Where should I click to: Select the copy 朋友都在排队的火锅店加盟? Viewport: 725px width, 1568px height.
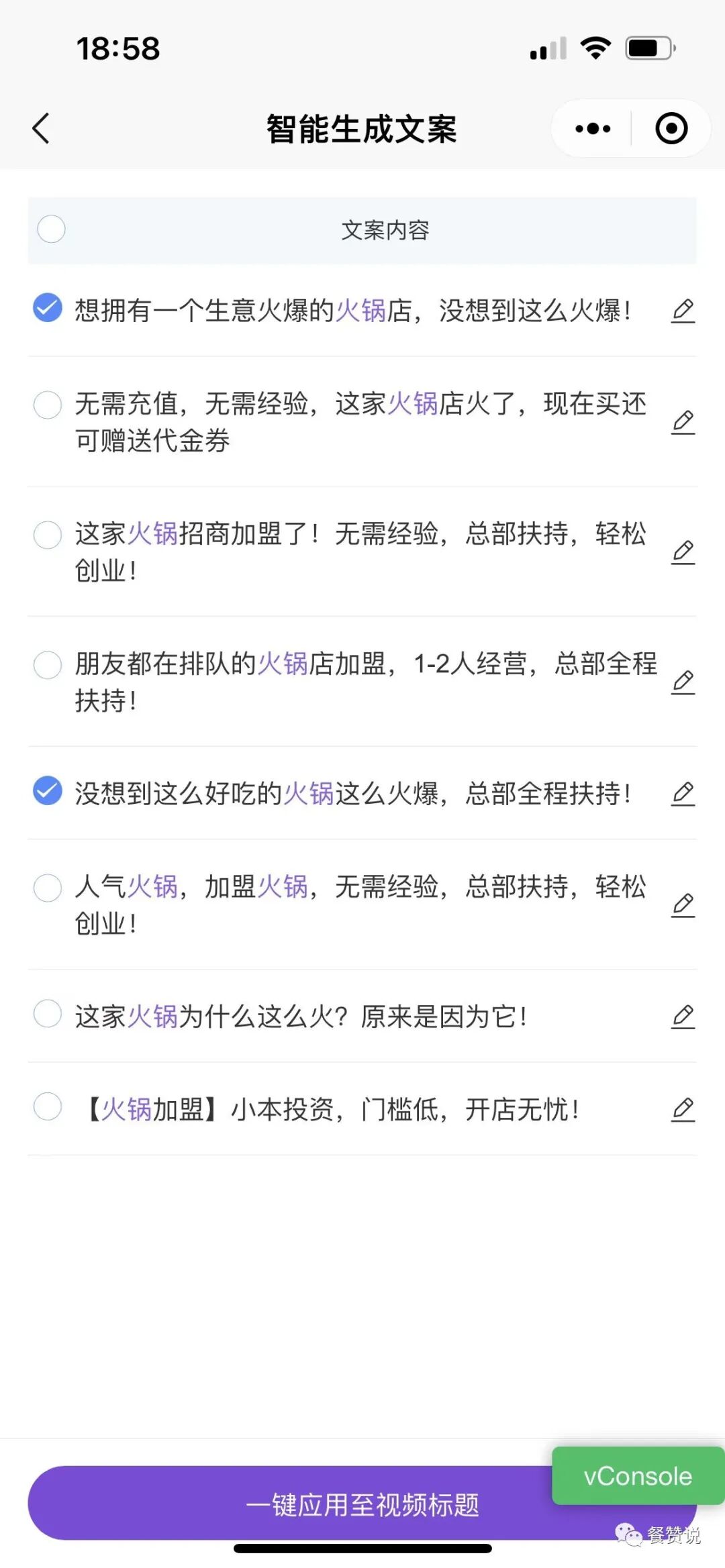[48, 664]
